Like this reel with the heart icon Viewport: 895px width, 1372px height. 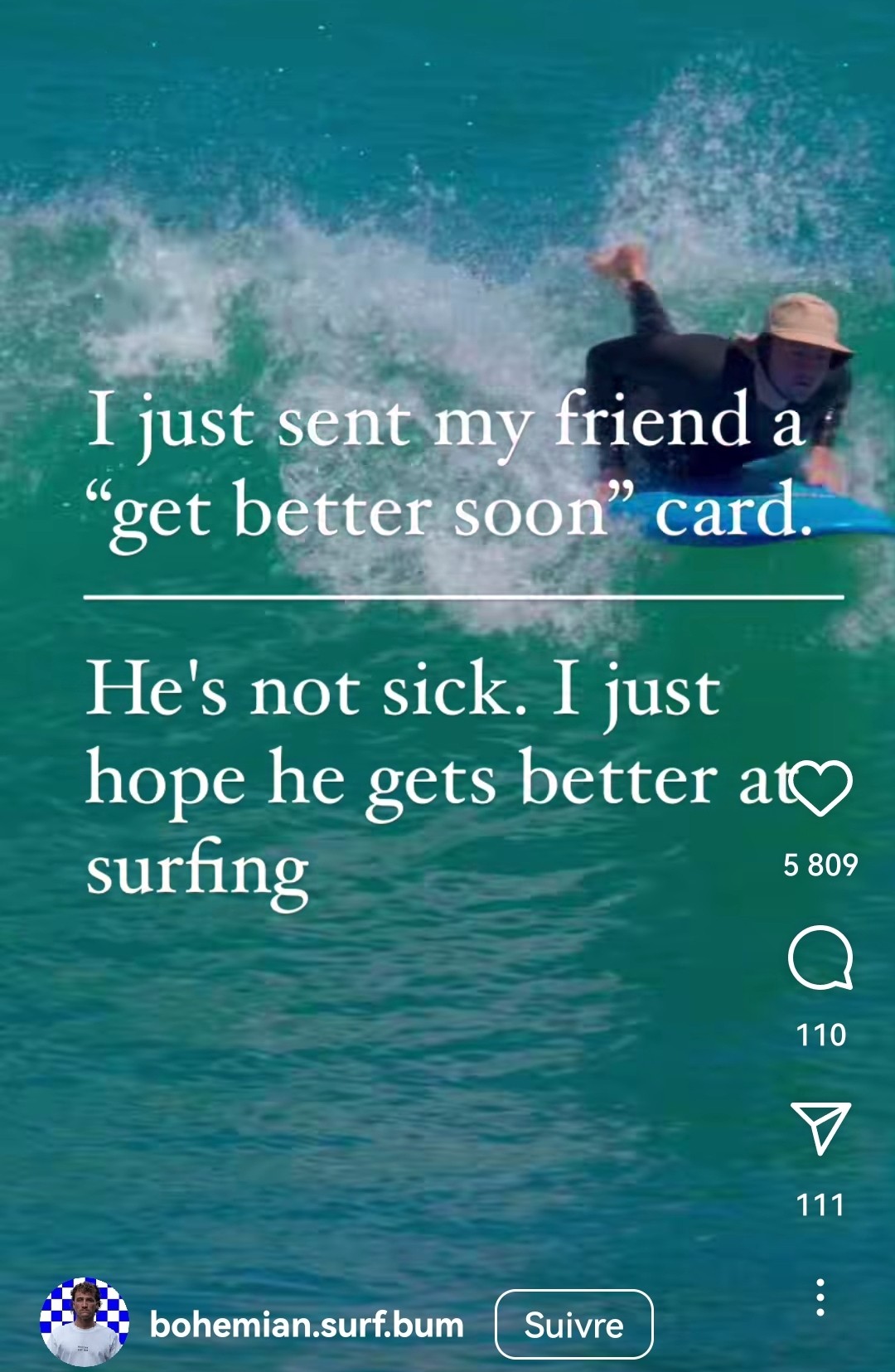point(820,788)
